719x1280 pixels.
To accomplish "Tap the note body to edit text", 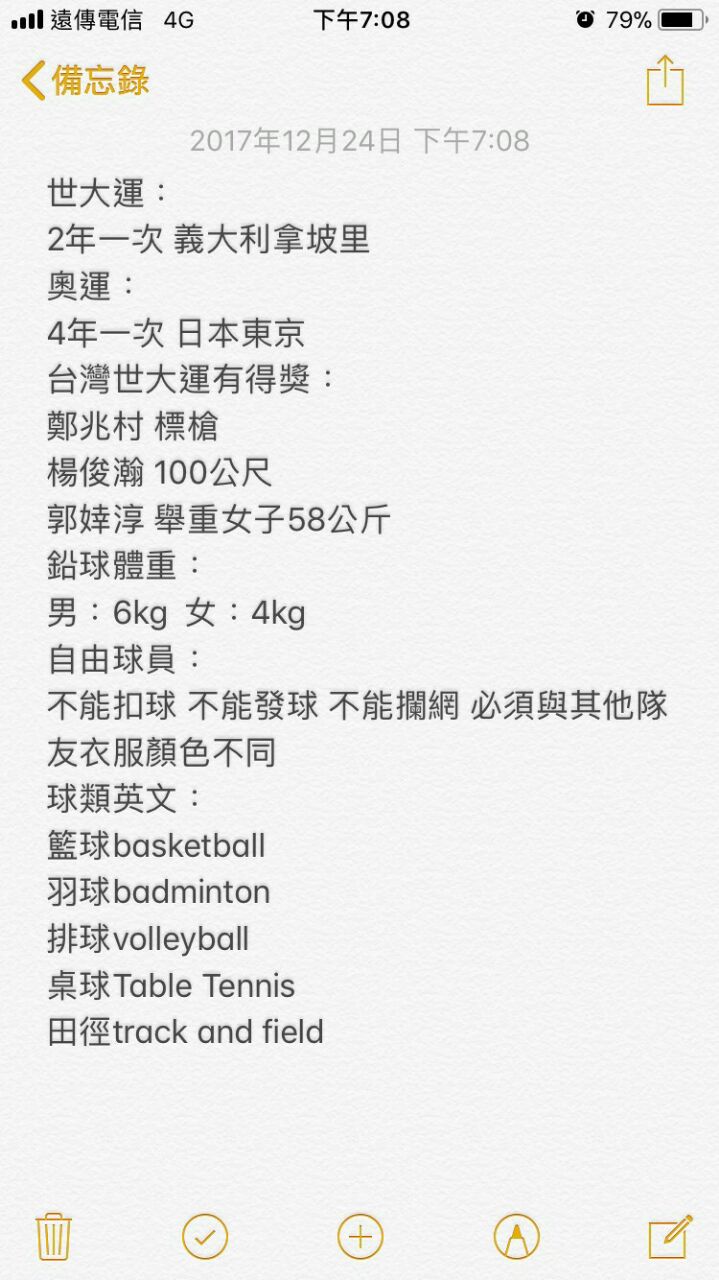I will point(358,612).
